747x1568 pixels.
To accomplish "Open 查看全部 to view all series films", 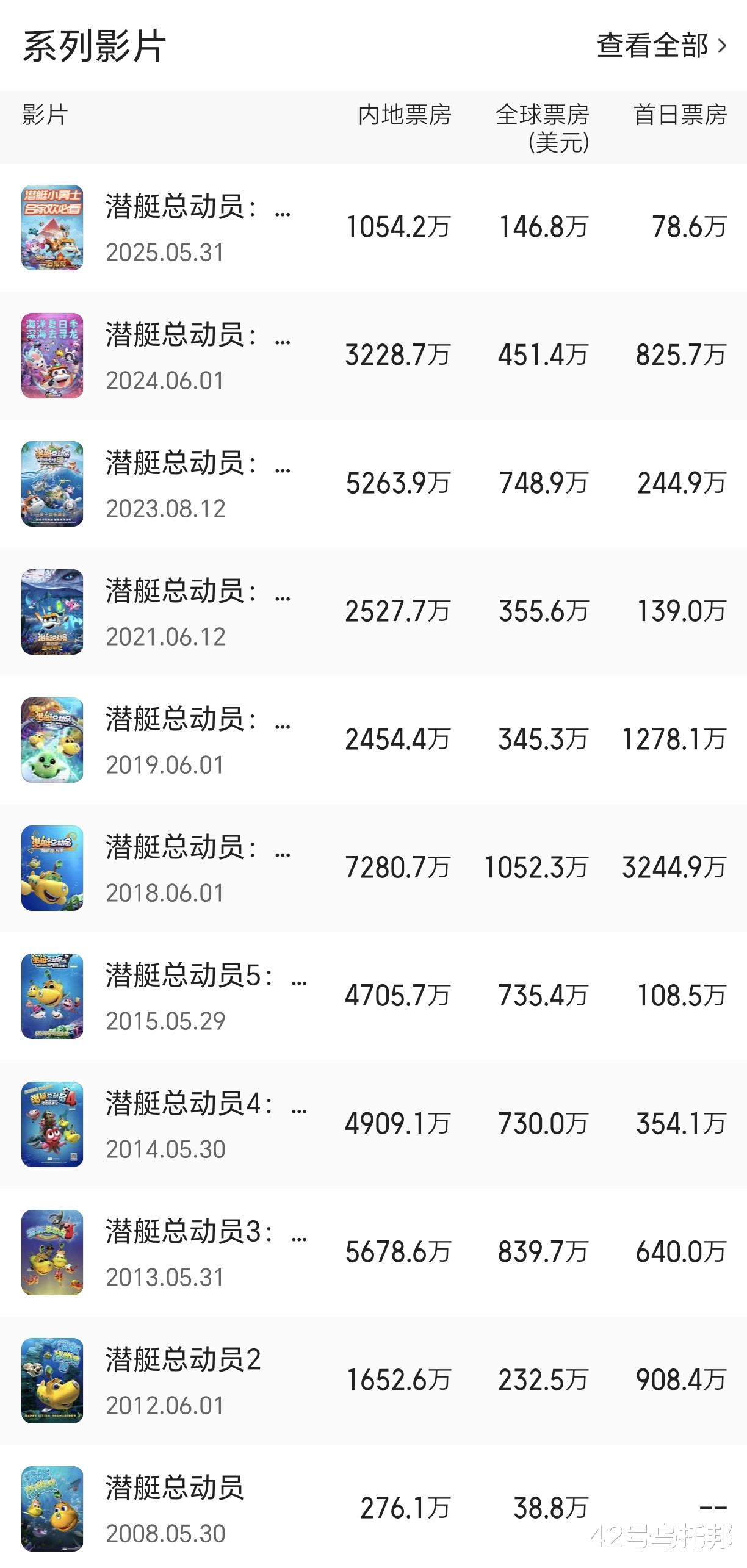I will click(662, 46).
